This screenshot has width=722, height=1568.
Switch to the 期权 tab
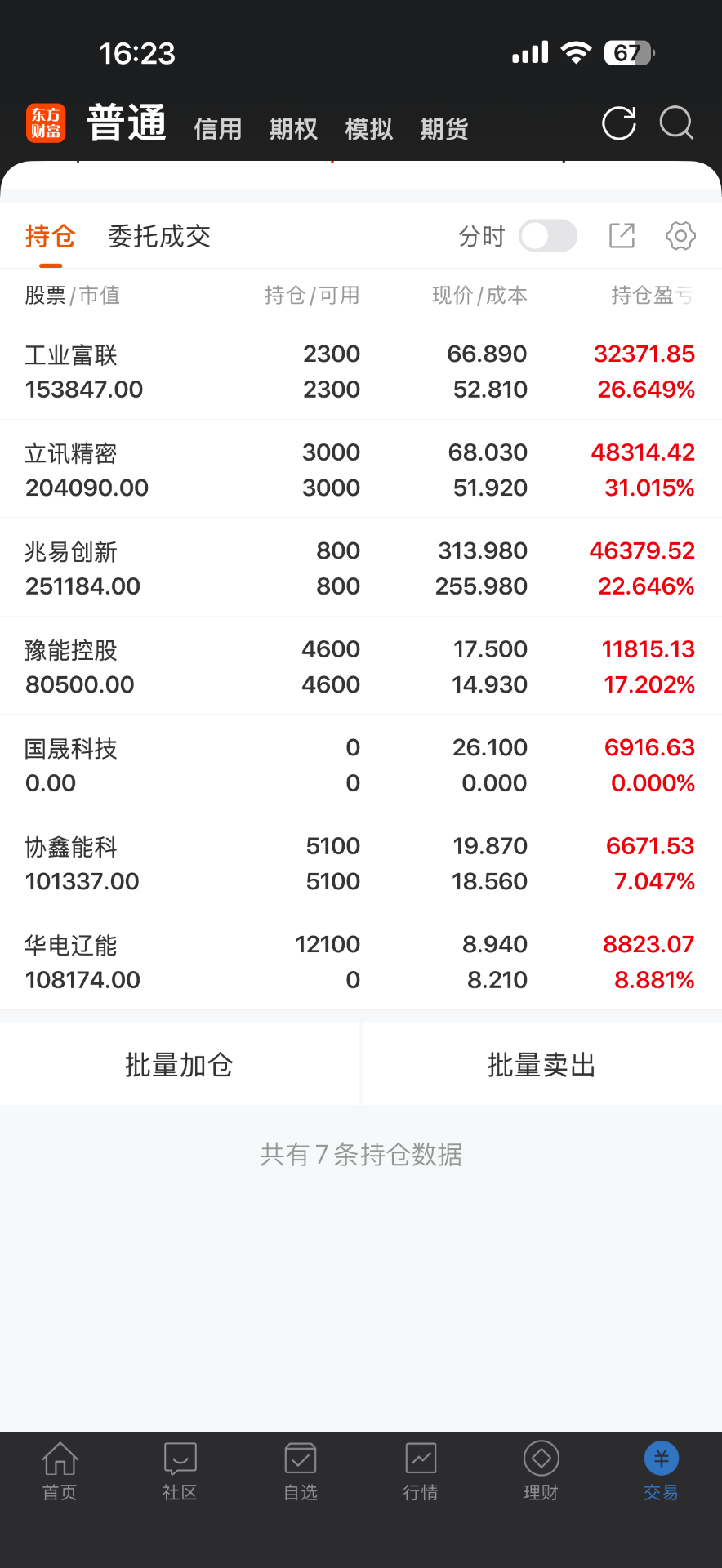tap(293, 129)
